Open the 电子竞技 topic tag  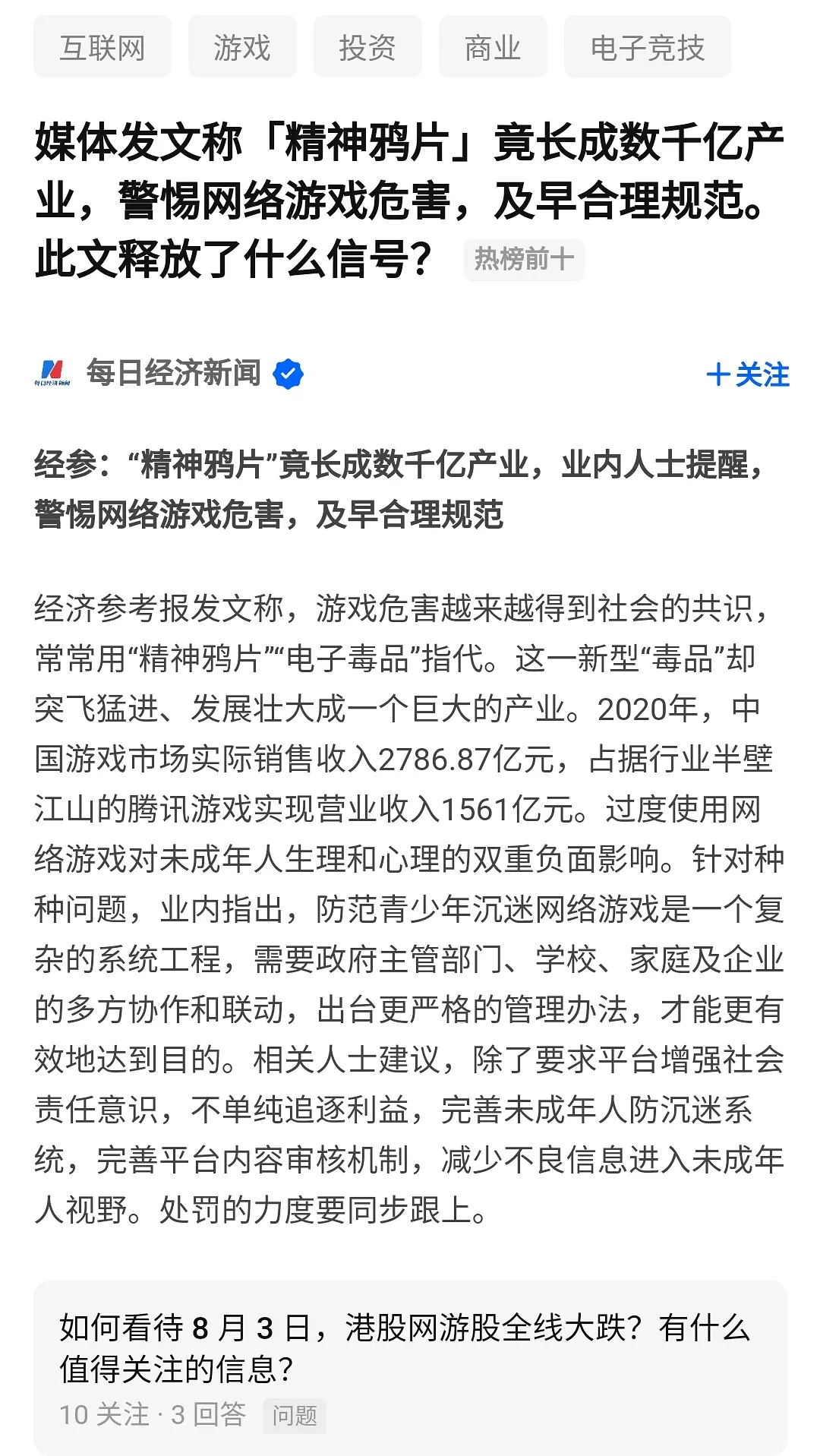[647, 48]
